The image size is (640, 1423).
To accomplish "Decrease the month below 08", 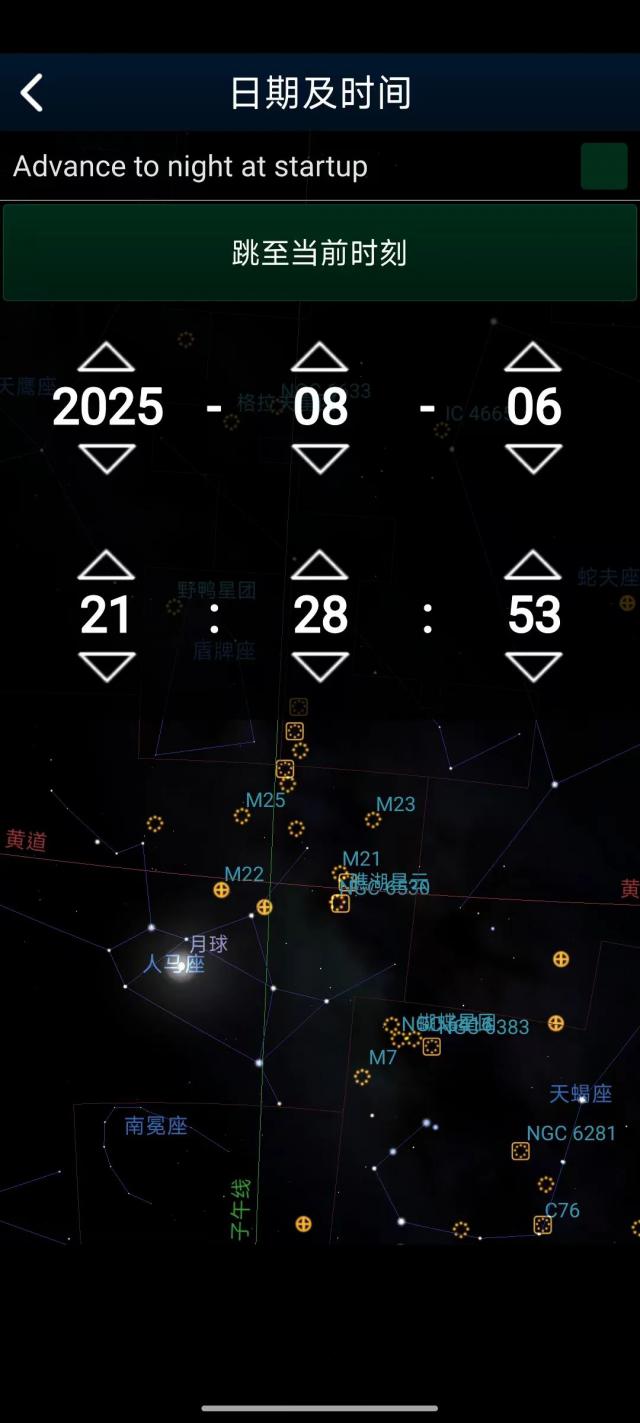I will click(x=320, y=458).
